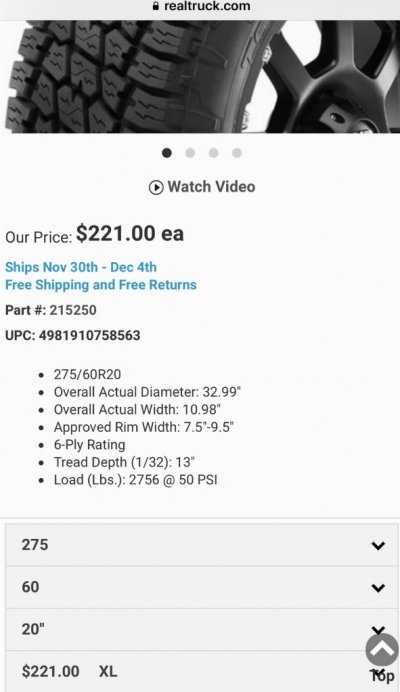This screenshot has height=692, width=400.
Task: Show the second product image dot
Action: point(190,153)
